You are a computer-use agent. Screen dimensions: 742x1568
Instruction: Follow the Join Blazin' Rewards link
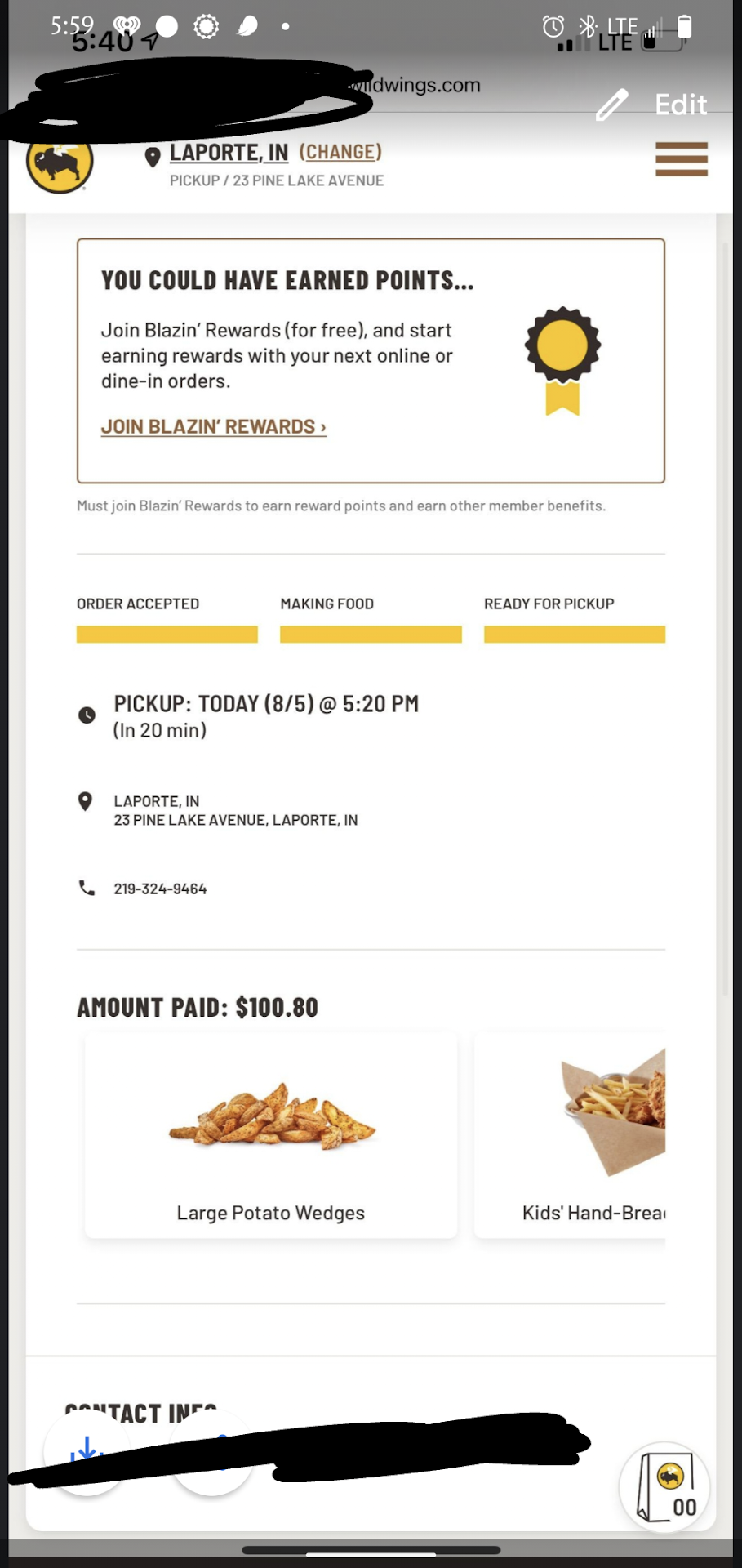[213, 427]
